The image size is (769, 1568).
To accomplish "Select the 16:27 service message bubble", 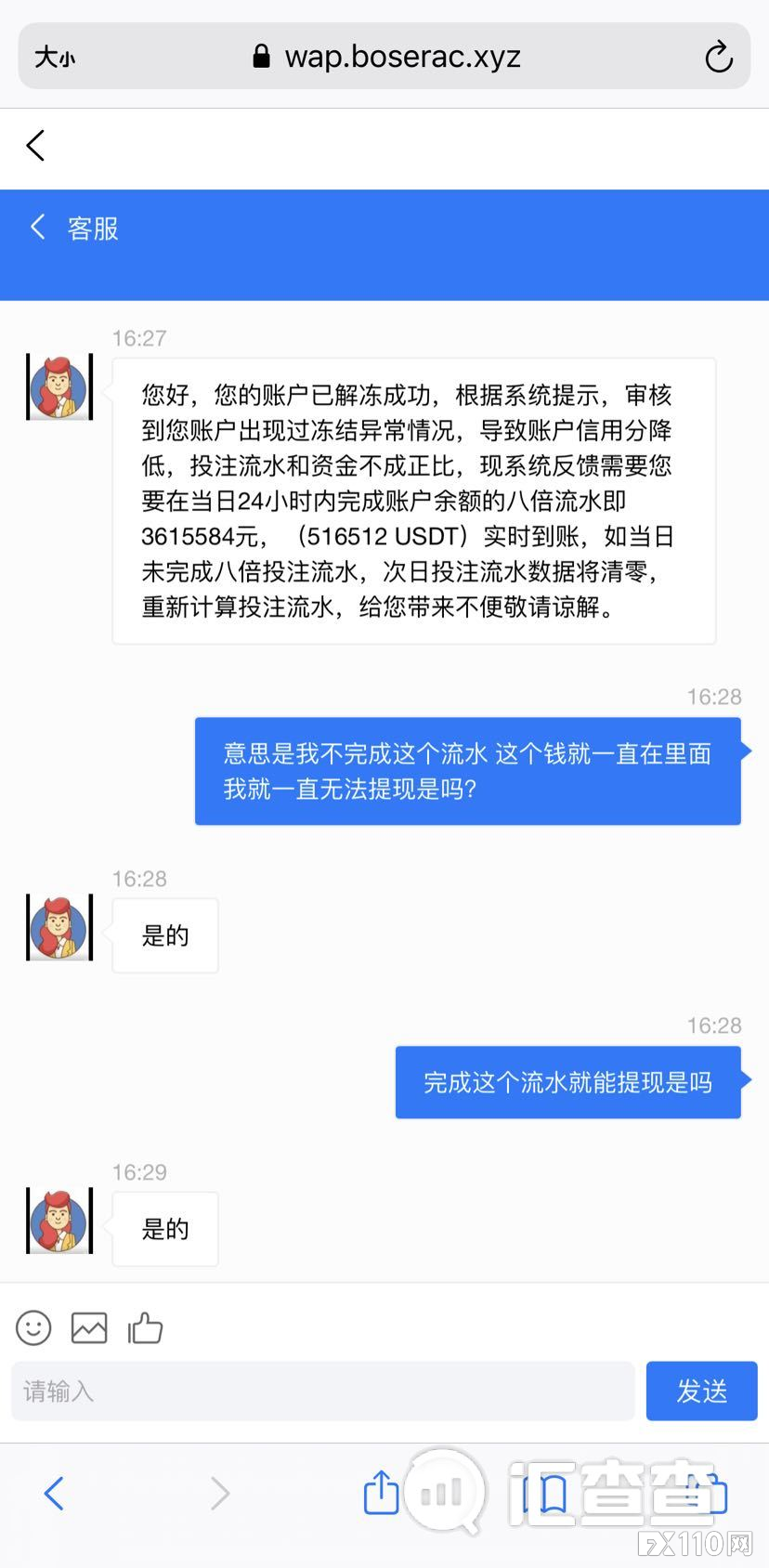I will click(412, 500).
